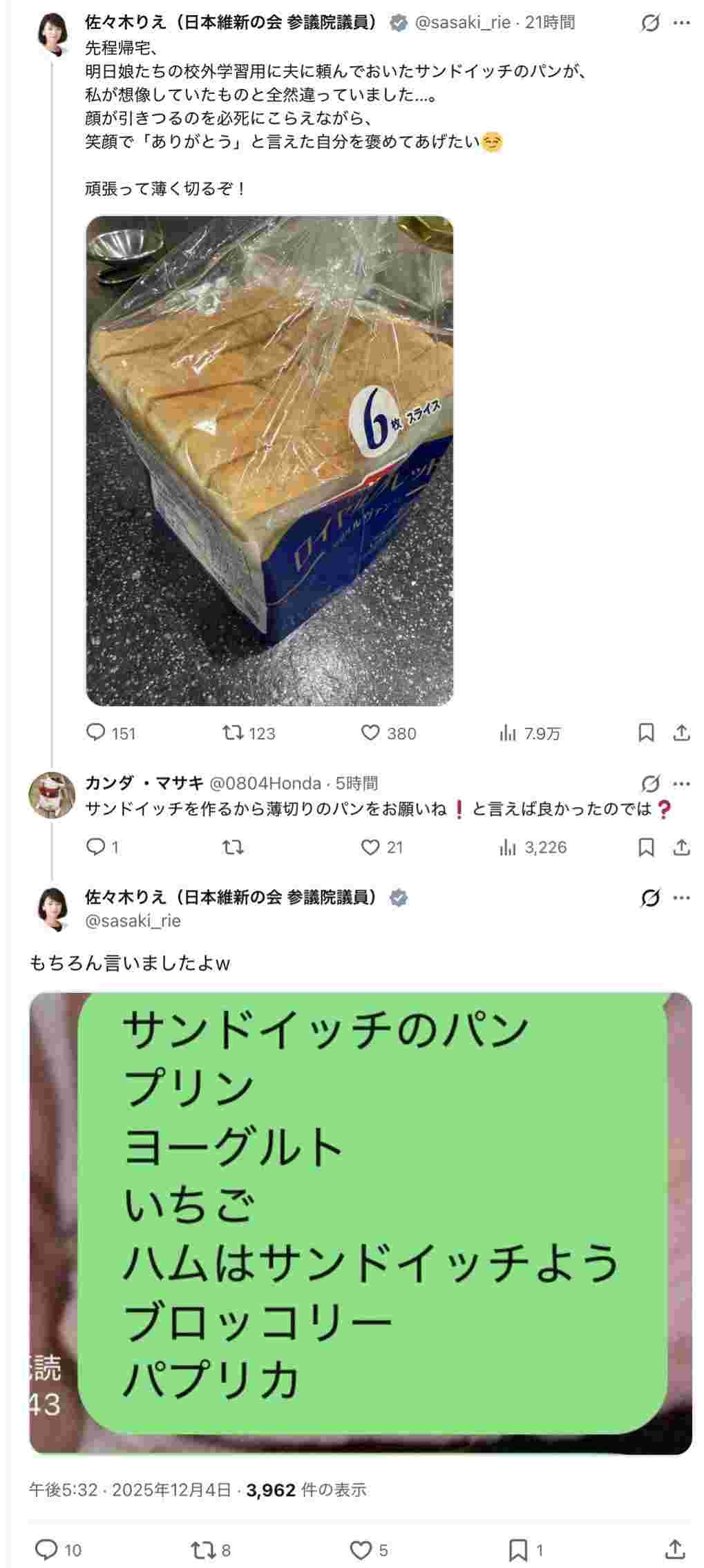Open カンダ・マサキ's profile picture
704x1568 pixels.
pos(51,795)
